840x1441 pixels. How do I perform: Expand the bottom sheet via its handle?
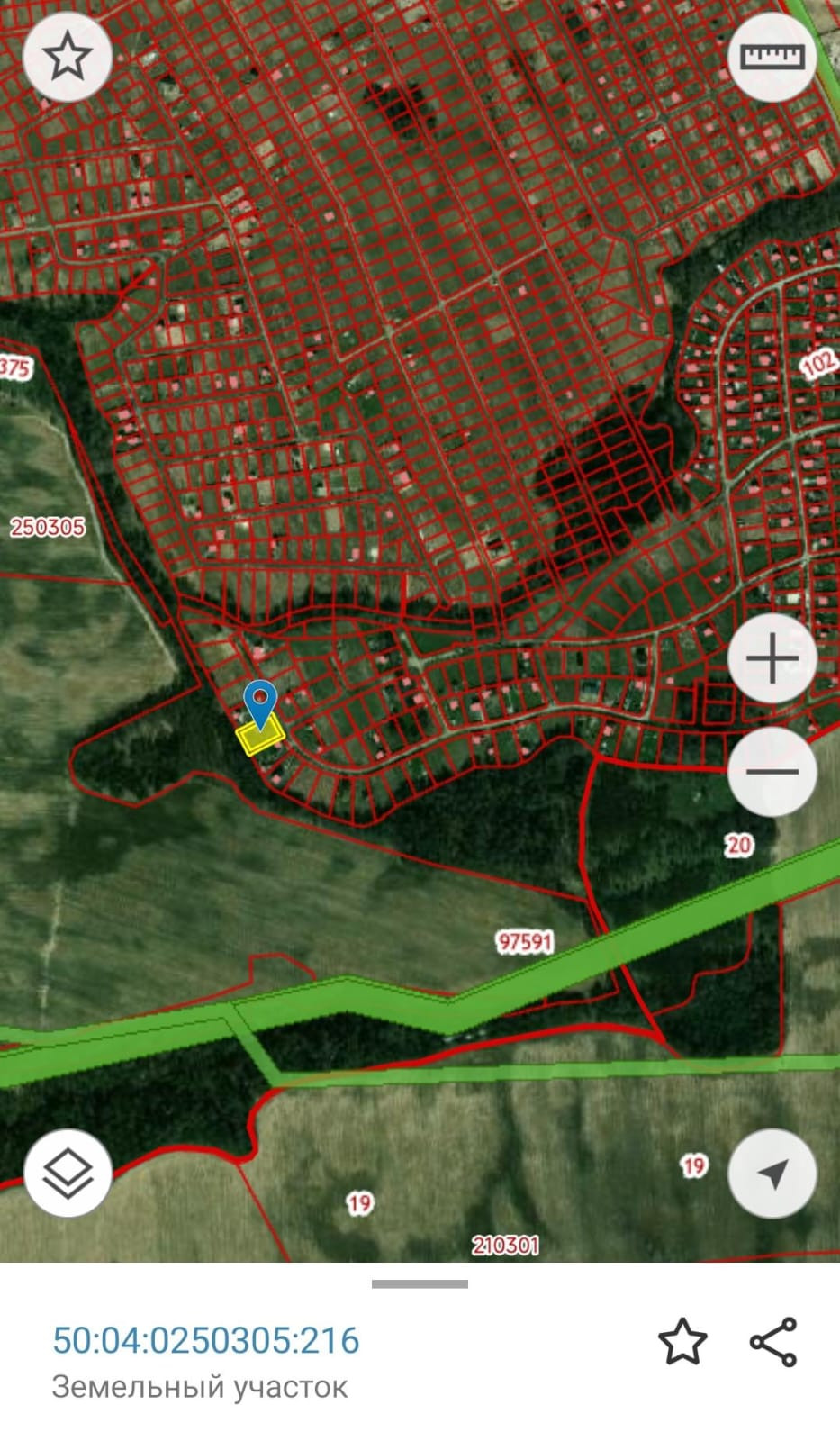(x=420, y=1283)
